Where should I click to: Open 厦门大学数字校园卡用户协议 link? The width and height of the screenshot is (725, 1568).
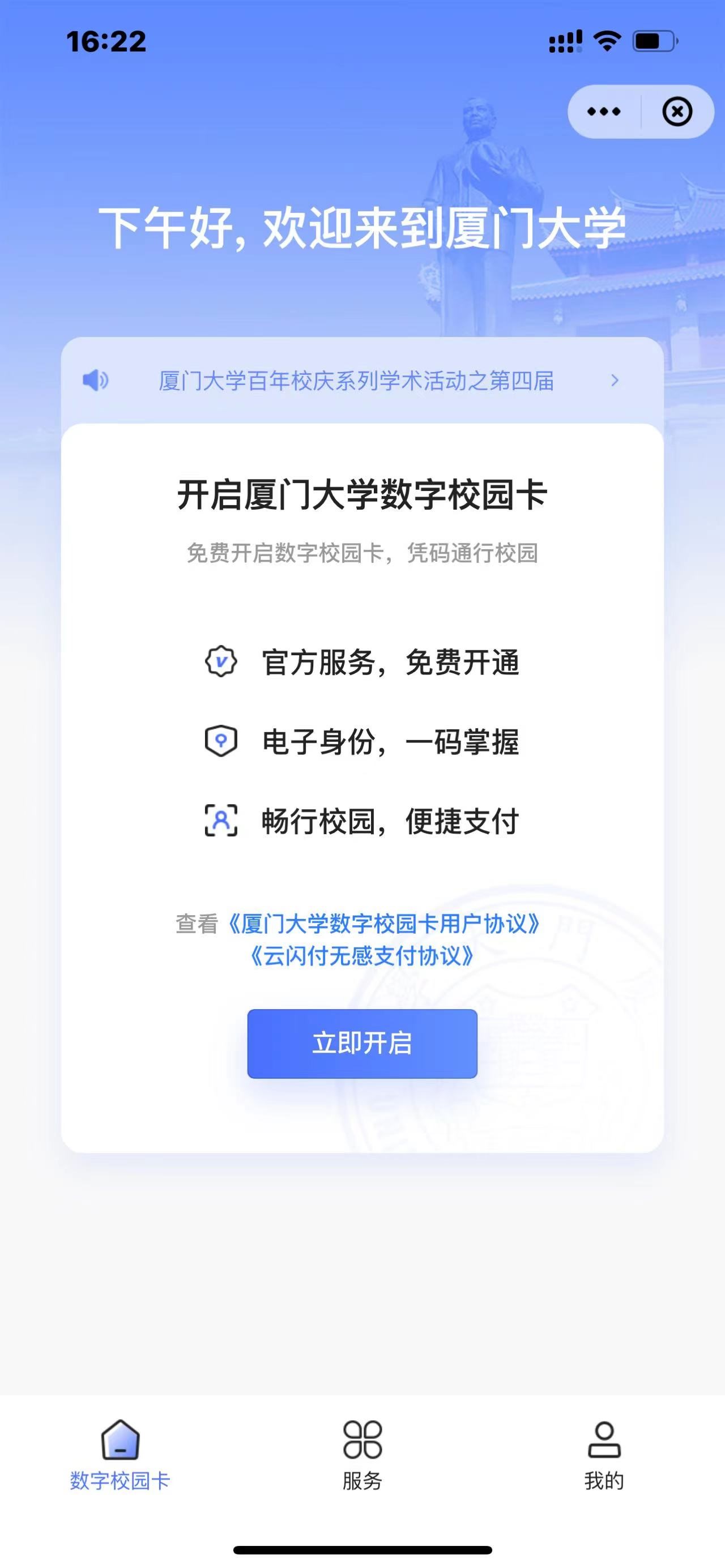(x=383, y=924)
